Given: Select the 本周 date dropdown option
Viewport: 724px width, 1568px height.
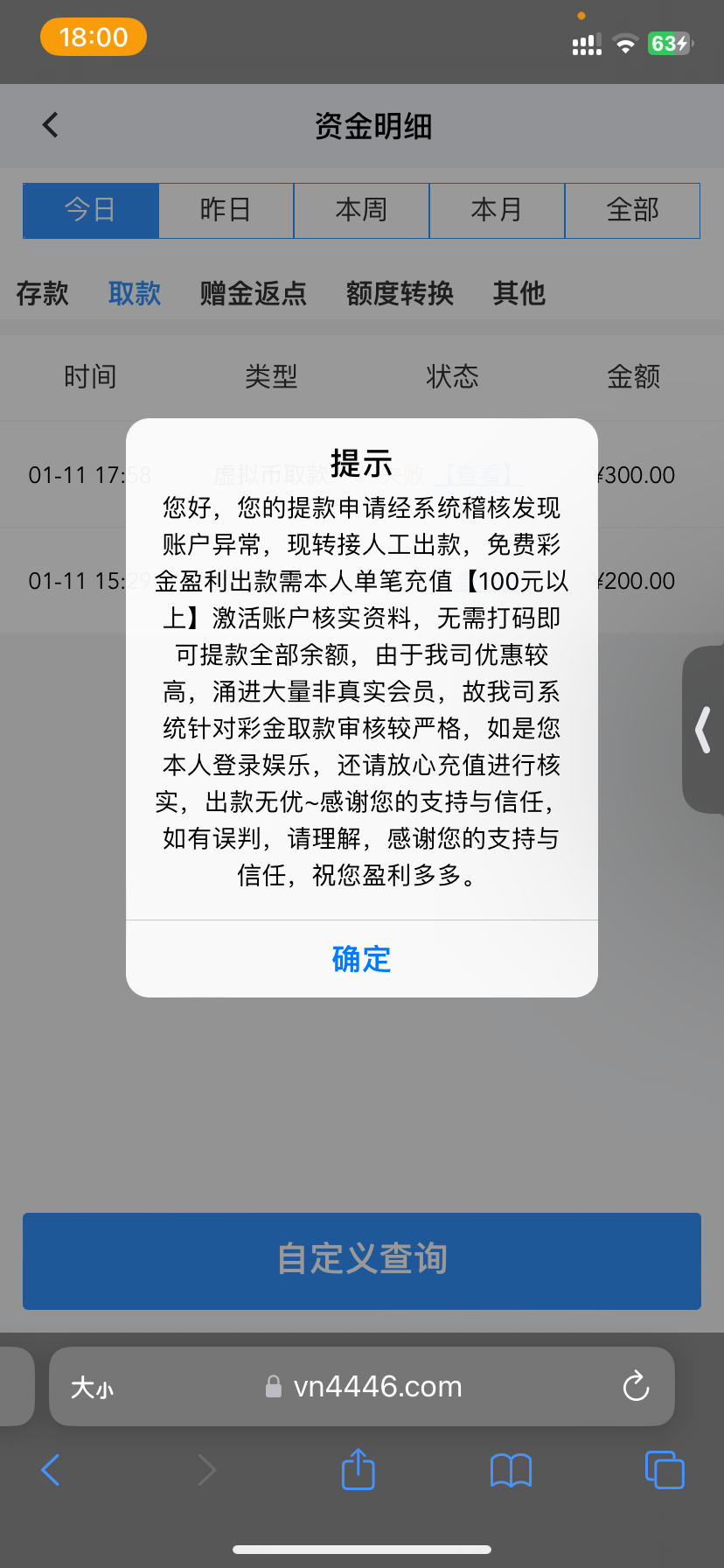Looking at the screenshot, I should 361,210.
